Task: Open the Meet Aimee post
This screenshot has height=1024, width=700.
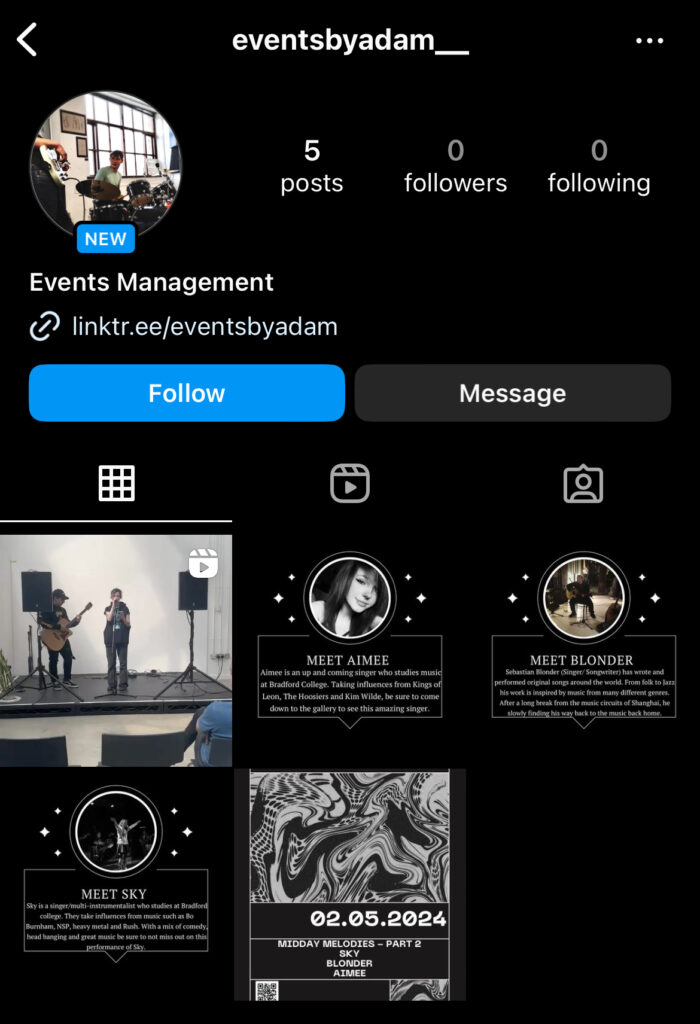Action: pyautogui.click(x=350, y=650)
